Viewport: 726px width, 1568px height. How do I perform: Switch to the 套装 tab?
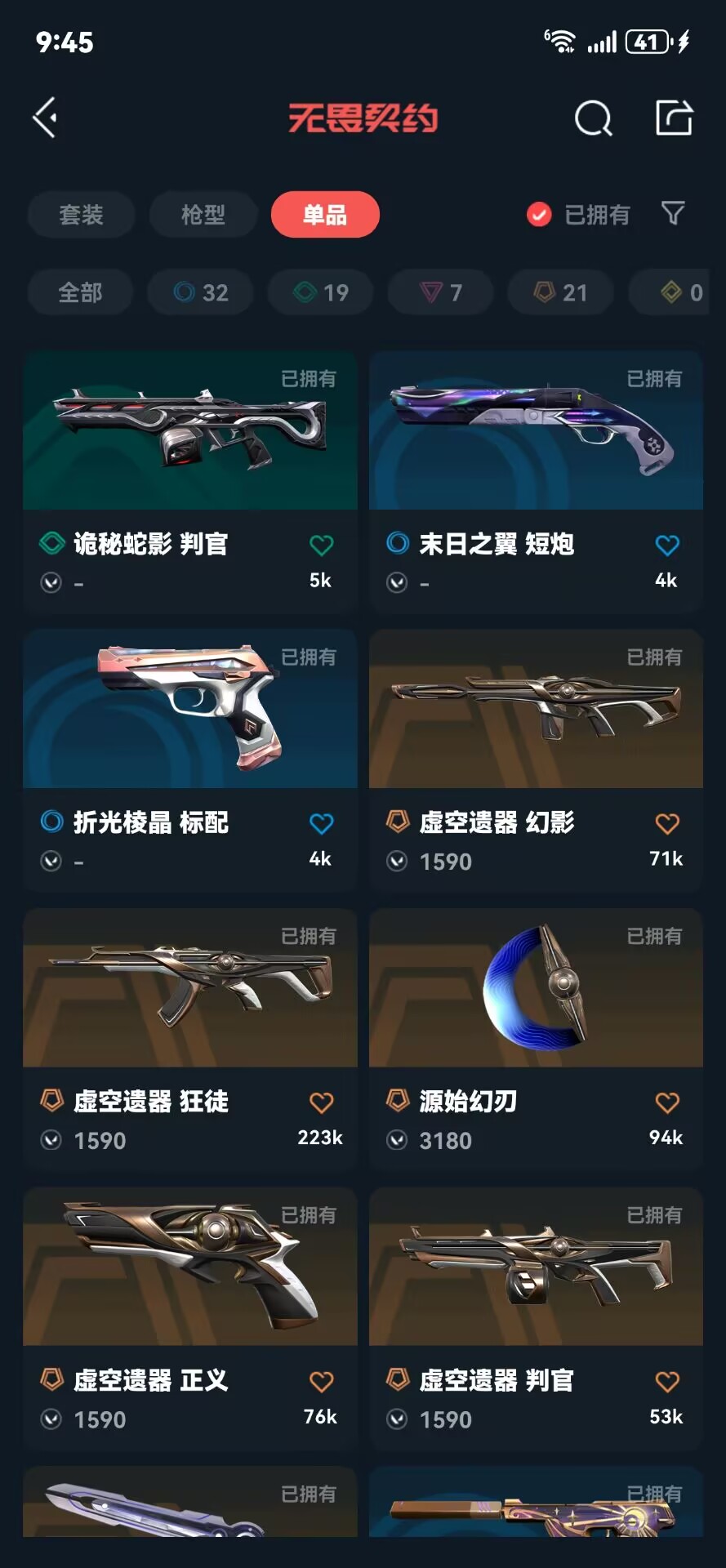[x=81, y=215]
